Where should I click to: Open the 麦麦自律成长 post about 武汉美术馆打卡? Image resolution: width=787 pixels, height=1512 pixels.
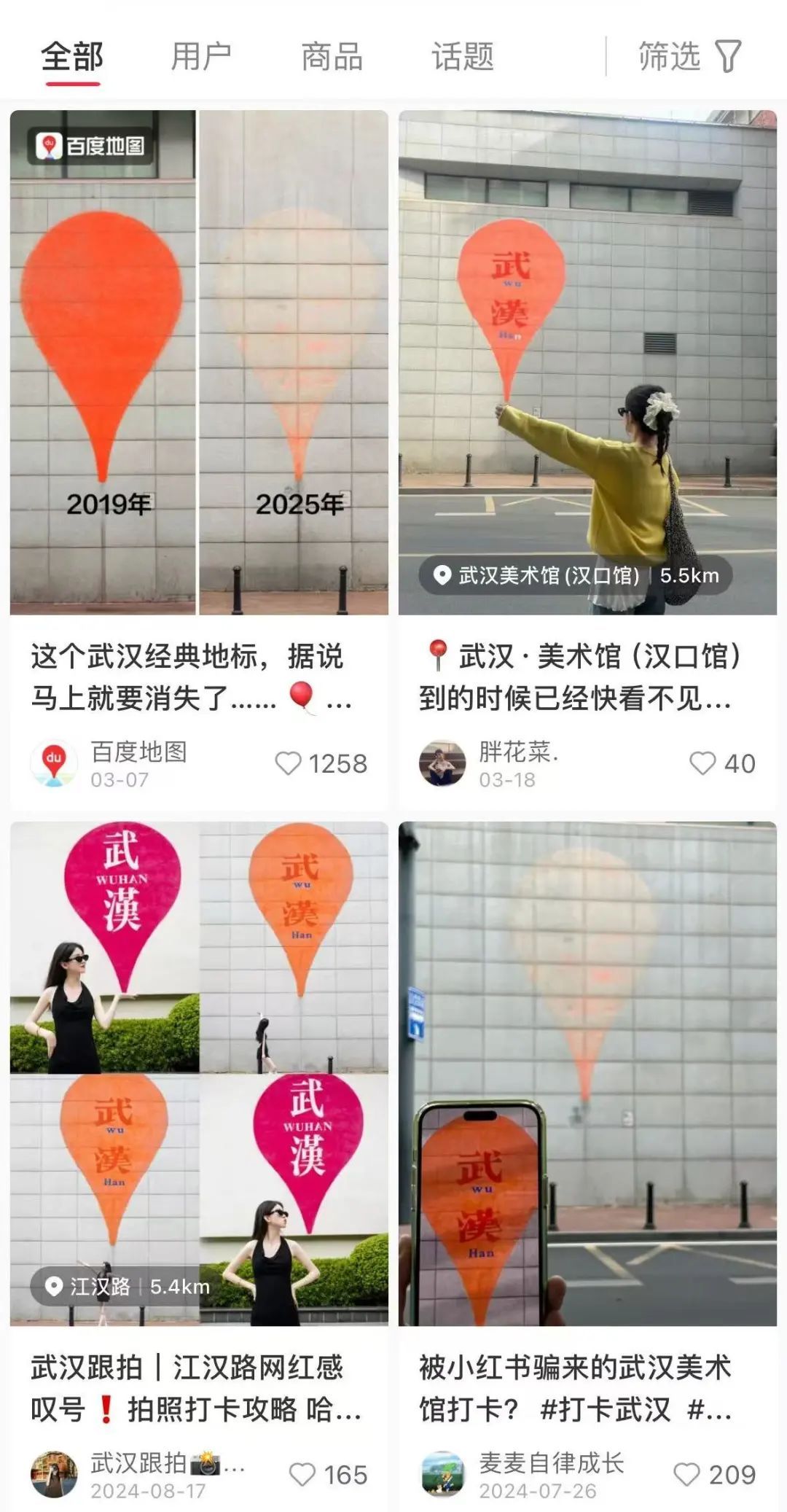587,1073
